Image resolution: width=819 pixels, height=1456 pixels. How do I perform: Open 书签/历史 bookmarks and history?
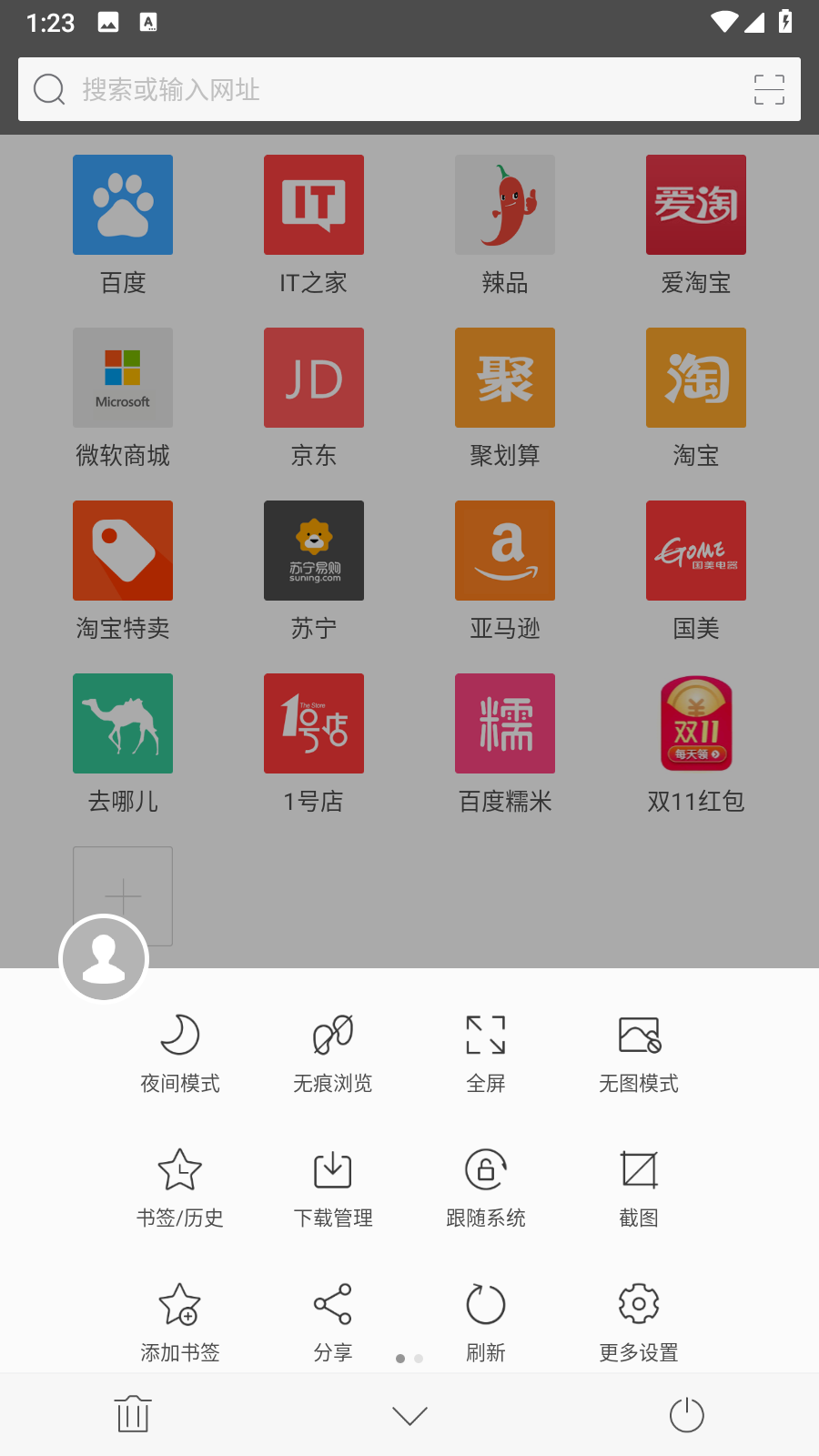click(179, 1188)
